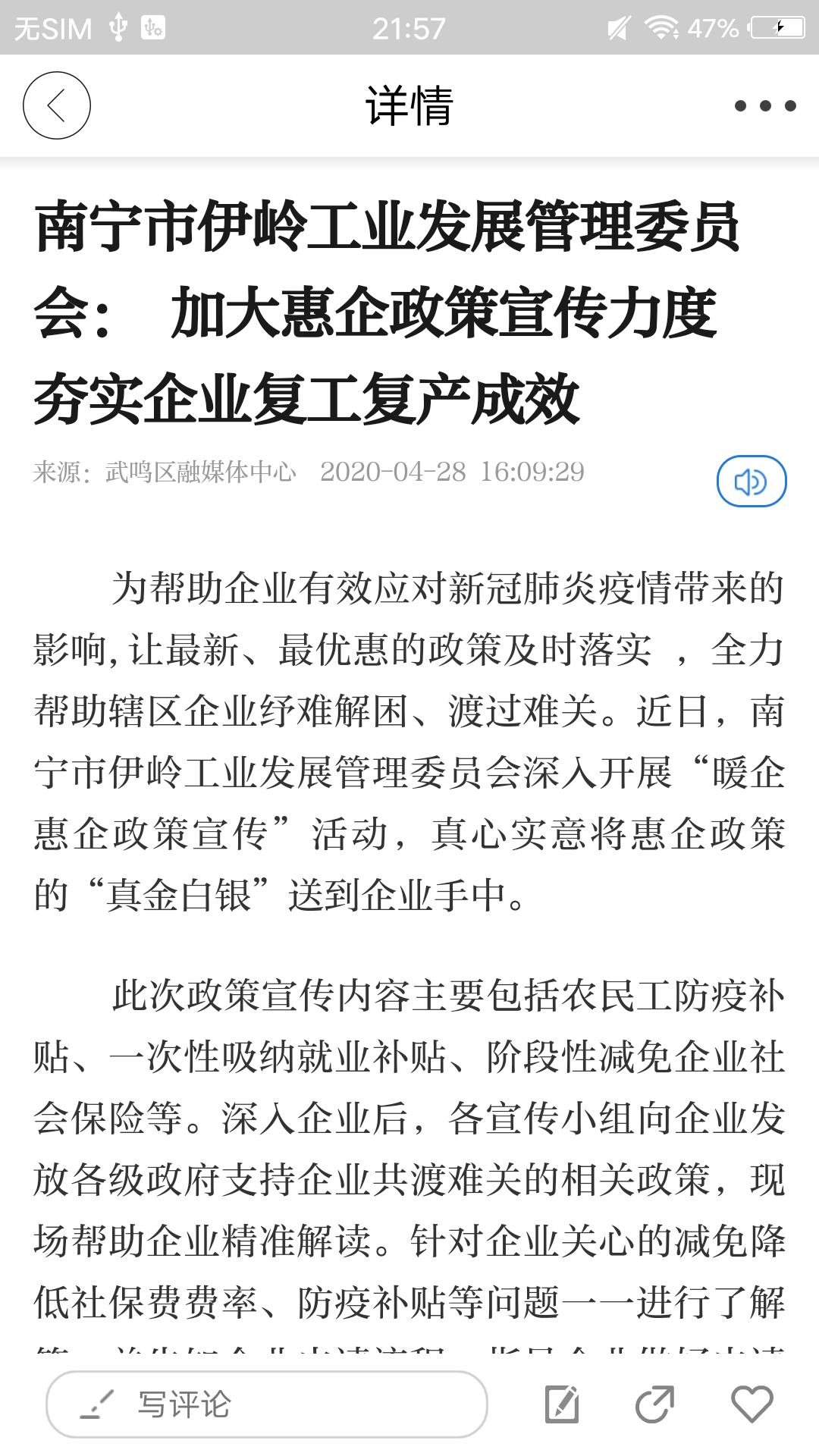Play the article audio via speaker icon
The width and height of the screenshot is (819, 1456).
click(x=751, y=482)
